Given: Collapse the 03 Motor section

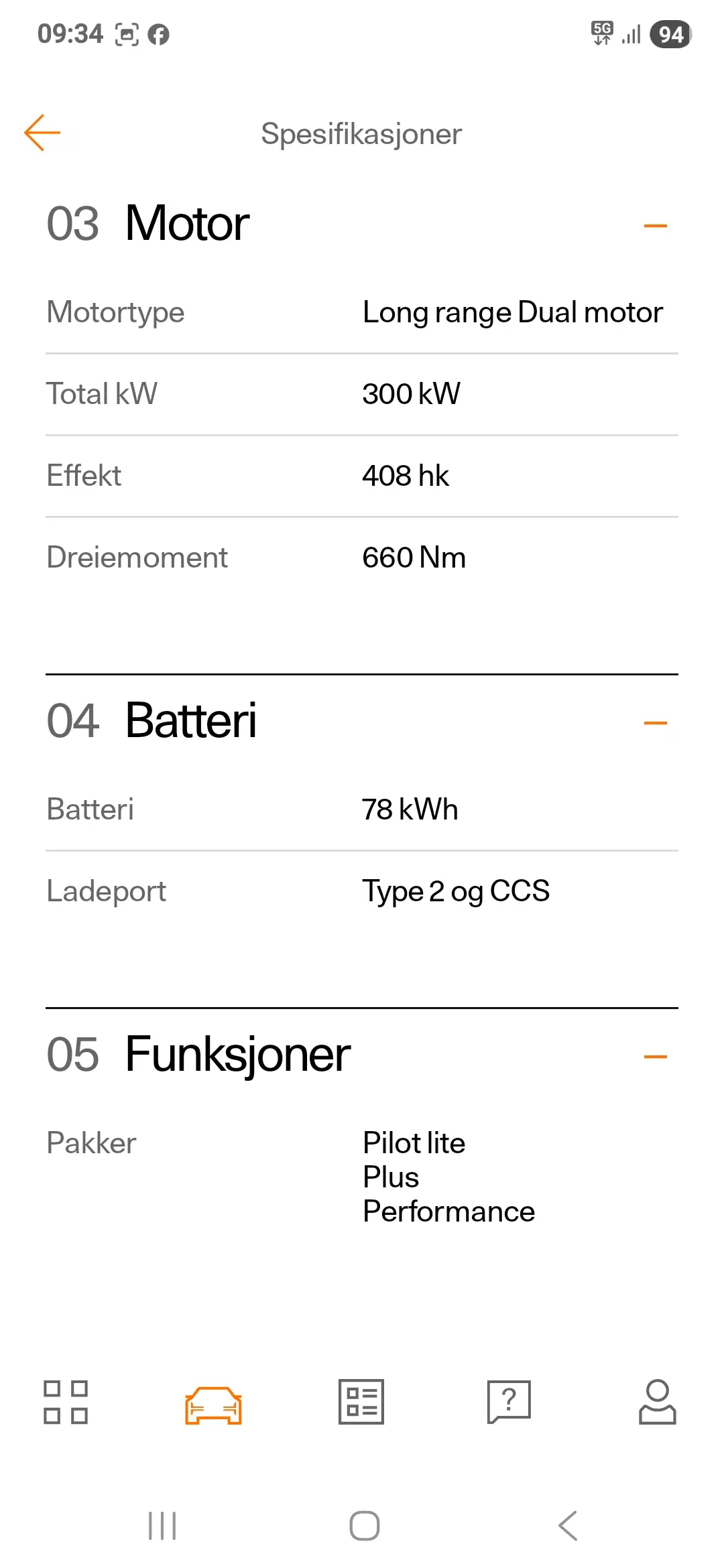Looking at the screenshot, I should coord(655,226).
